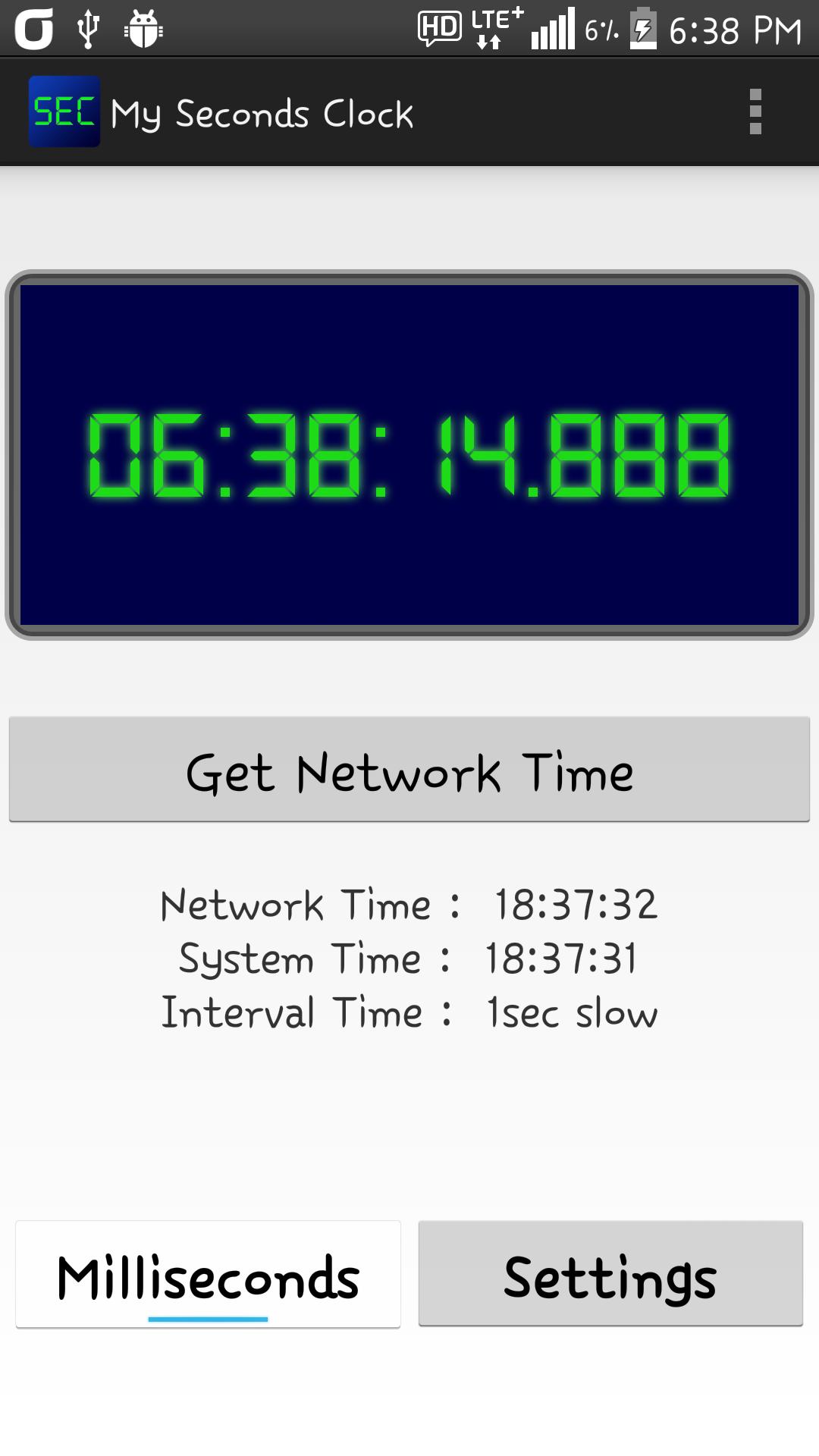This screenshot has height=1456, width=819.
Task: Open the Settings button
Action: (x=610, y=1274)
